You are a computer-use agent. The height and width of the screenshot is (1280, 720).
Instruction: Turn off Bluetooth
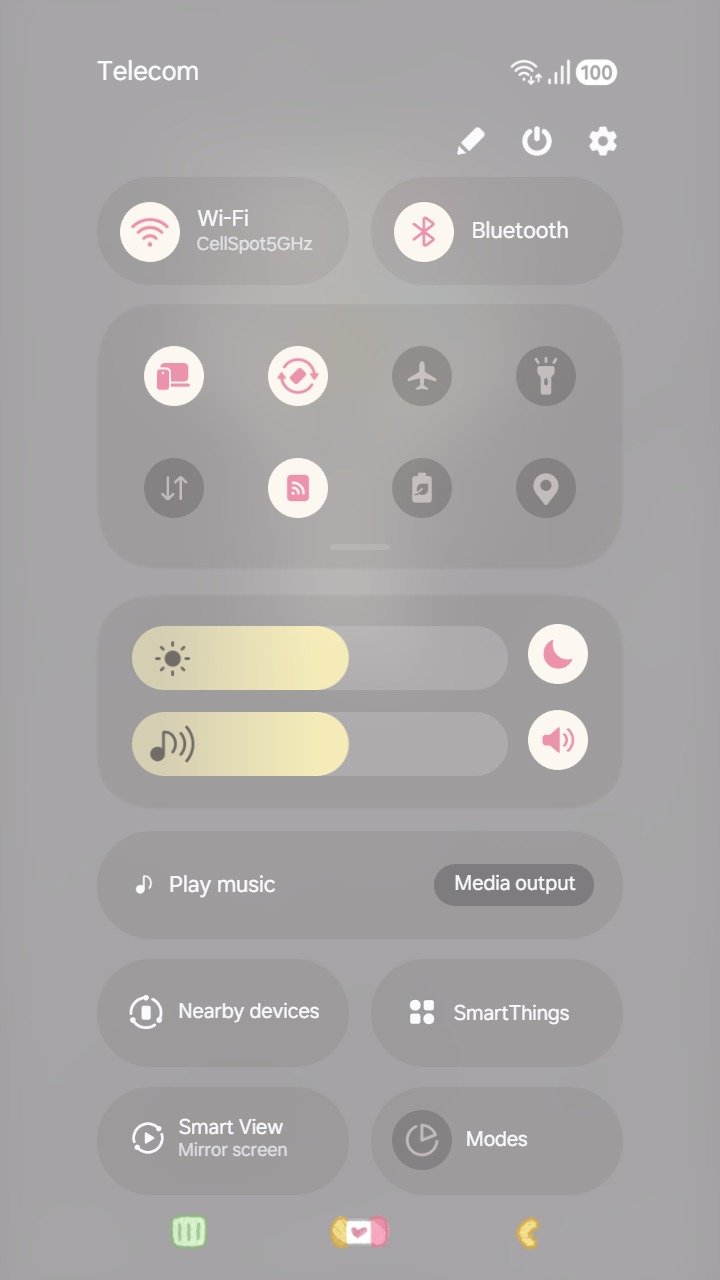click(424, 231)
